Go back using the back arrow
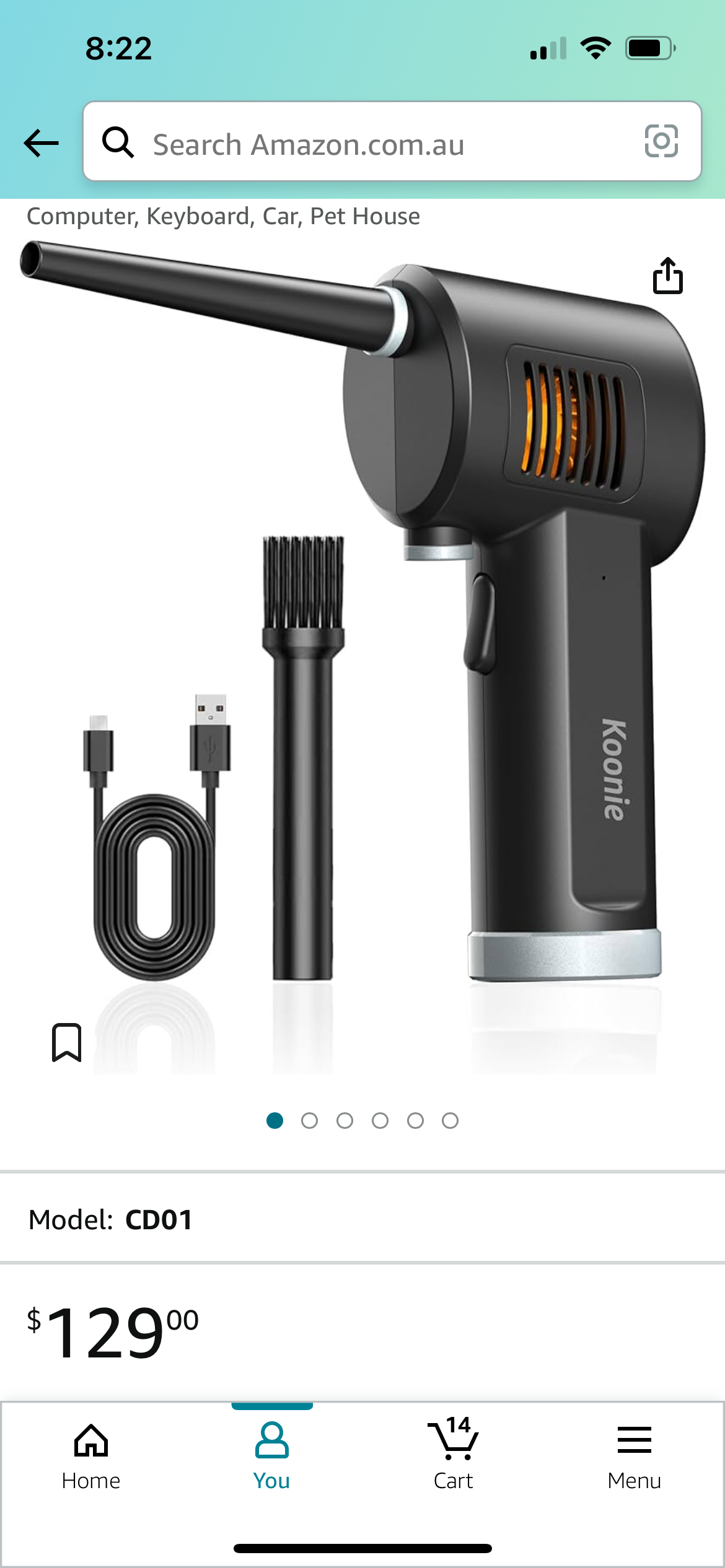 (x=41, y=143)
